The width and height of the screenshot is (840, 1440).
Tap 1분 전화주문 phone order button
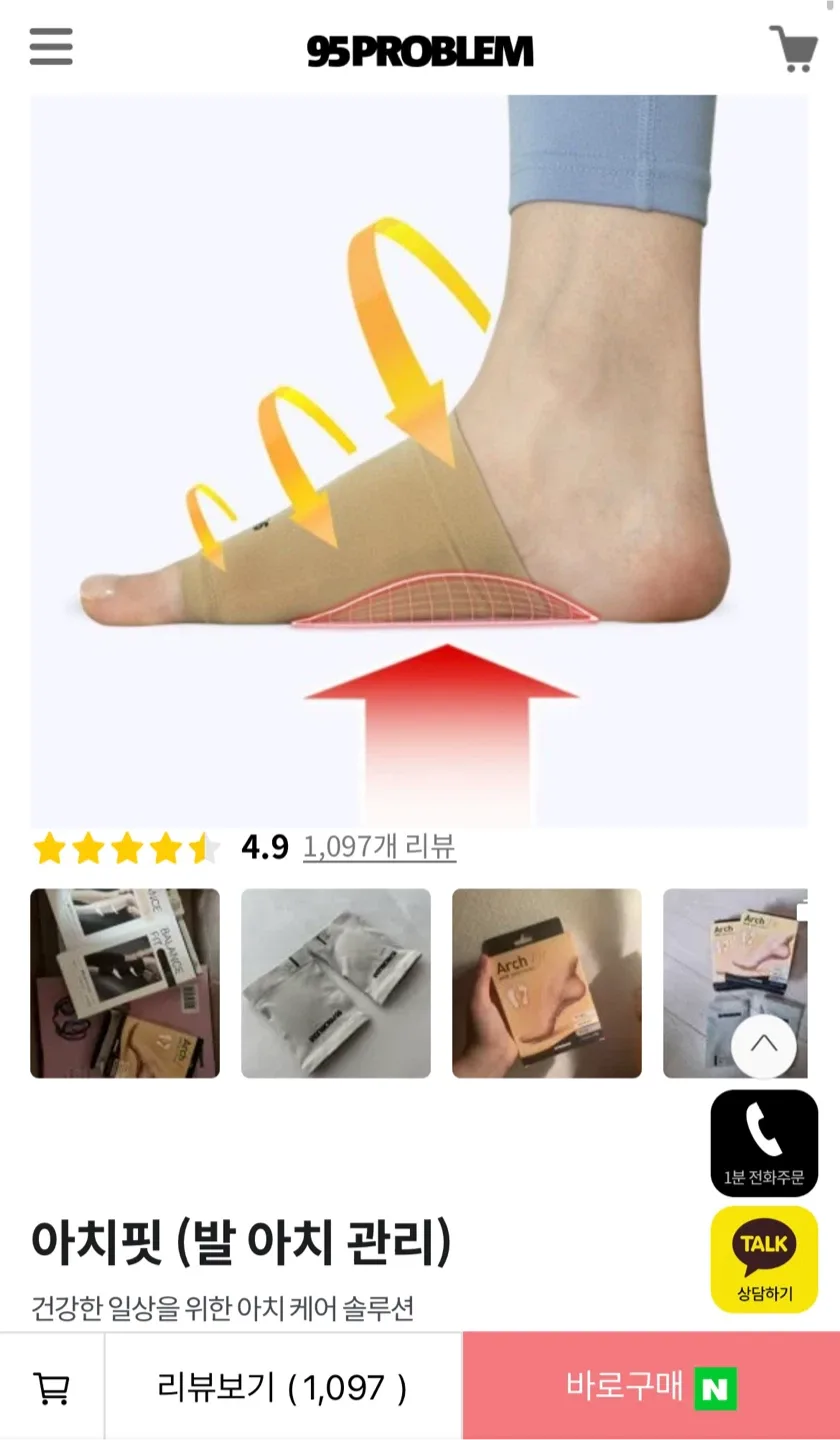(x=764, y=1143)
